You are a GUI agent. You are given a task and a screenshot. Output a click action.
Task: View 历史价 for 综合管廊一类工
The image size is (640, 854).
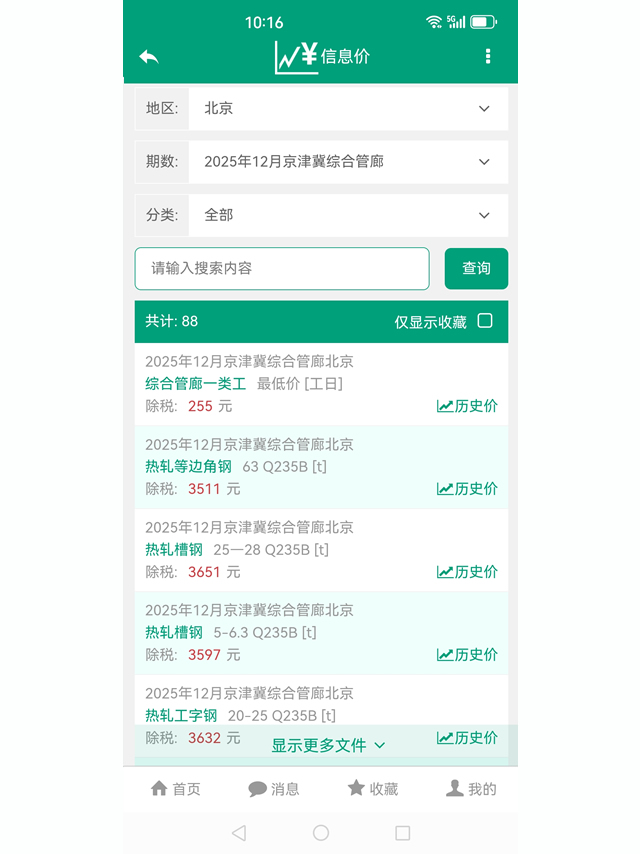(x=467, y=406)
